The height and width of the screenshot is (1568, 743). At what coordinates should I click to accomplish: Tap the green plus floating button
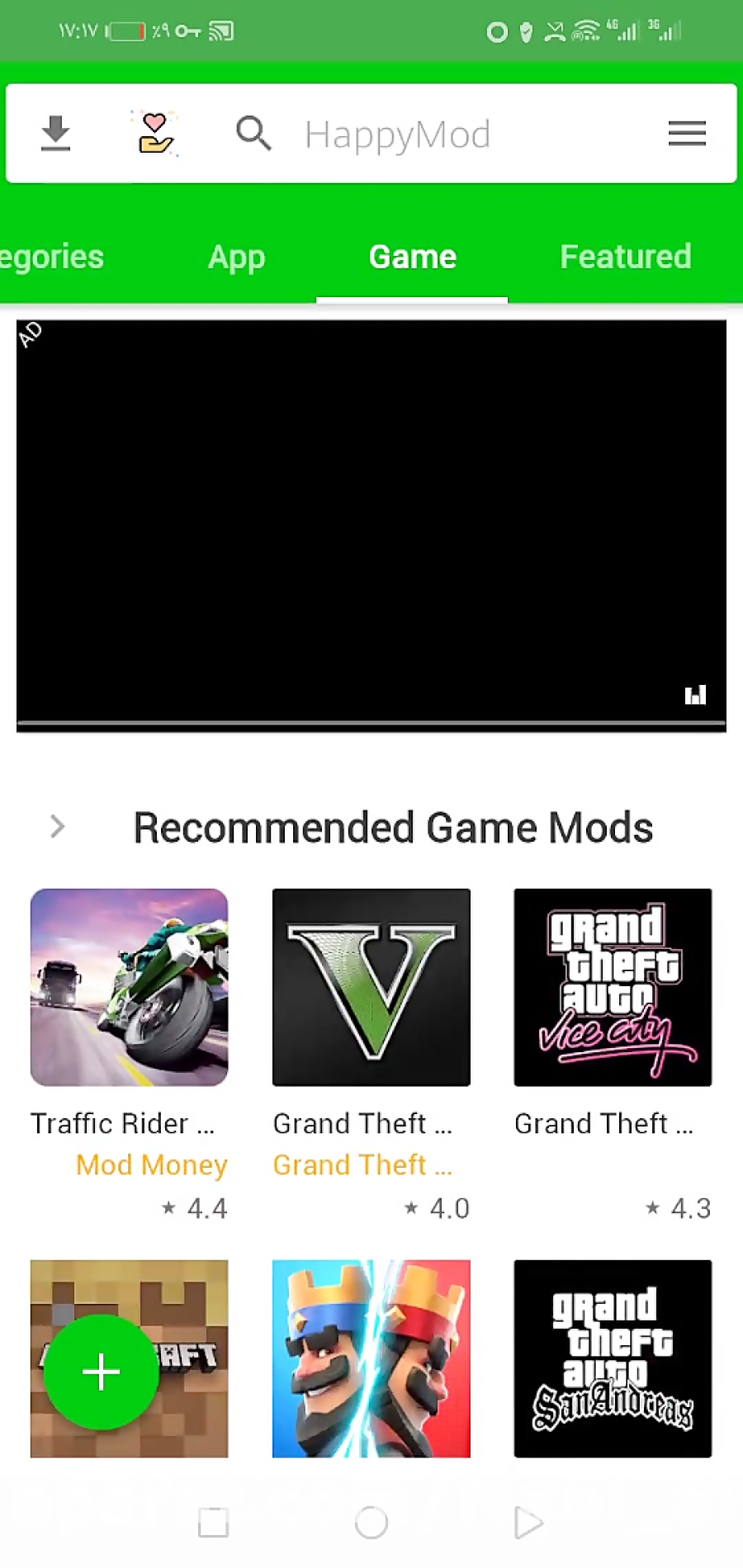101,1372
